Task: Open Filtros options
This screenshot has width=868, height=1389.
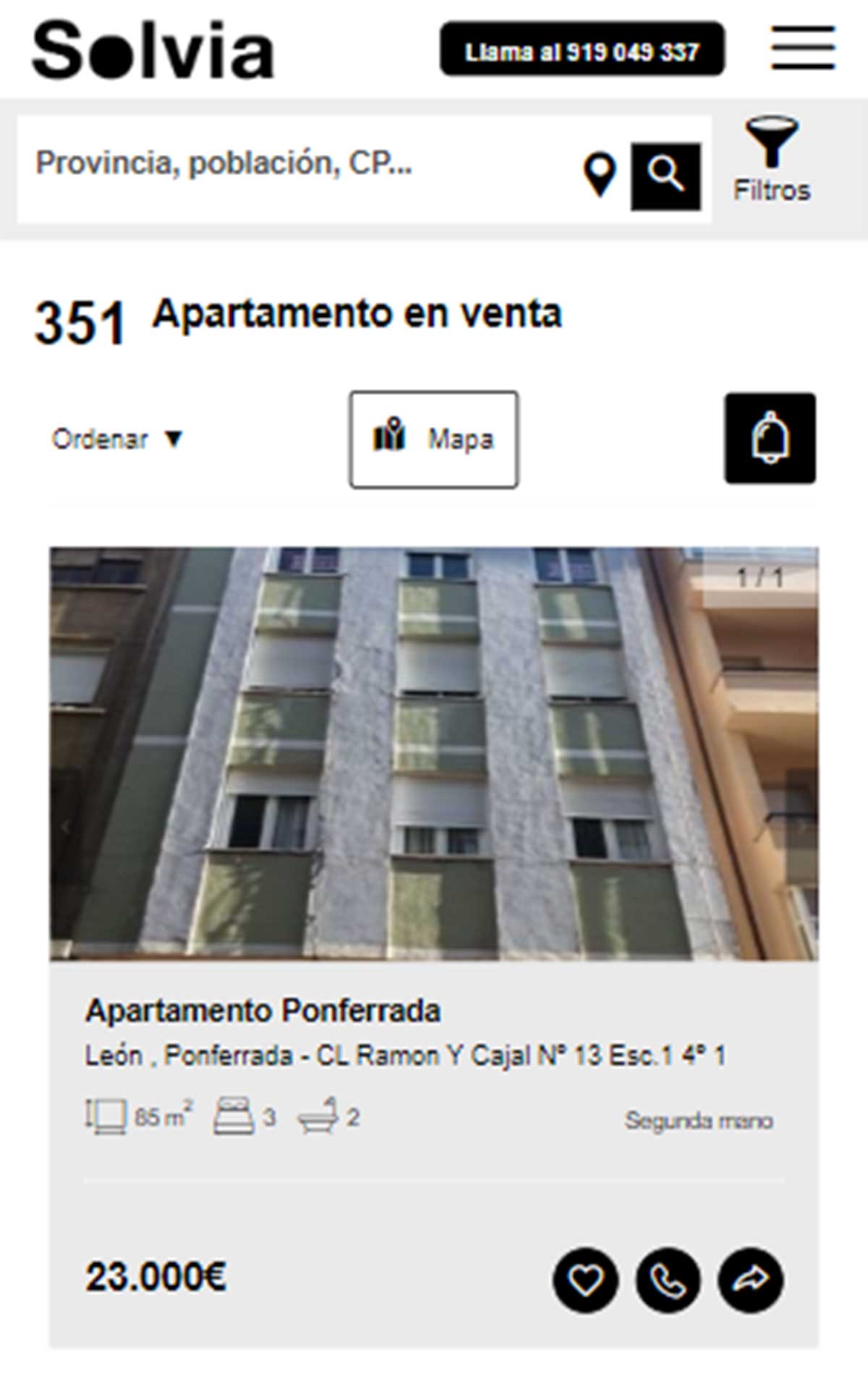Action: (772, 161)
